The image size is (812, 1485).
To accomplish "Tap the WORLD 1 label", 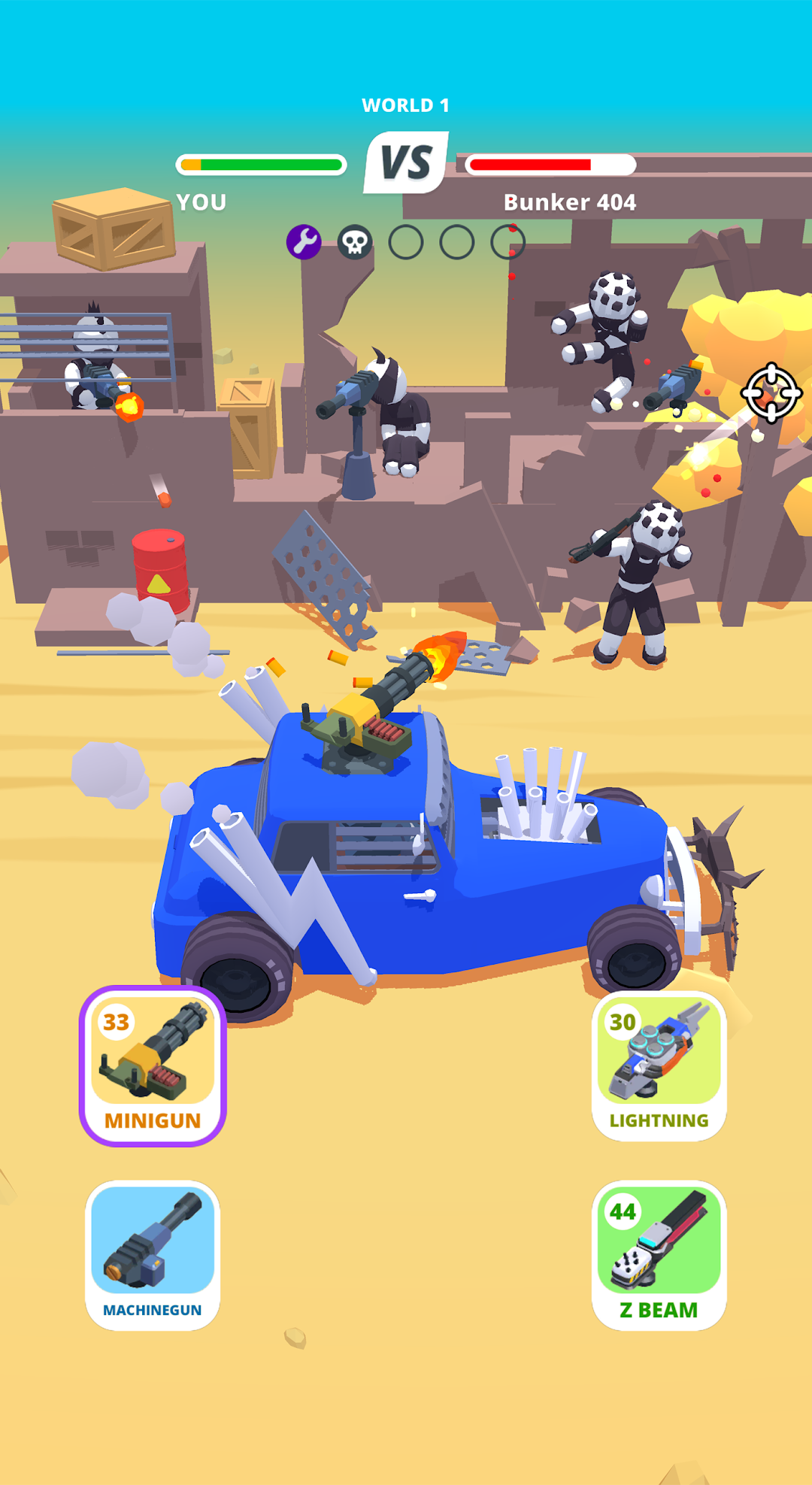I will pyautogui.click(x=406, y=105).
